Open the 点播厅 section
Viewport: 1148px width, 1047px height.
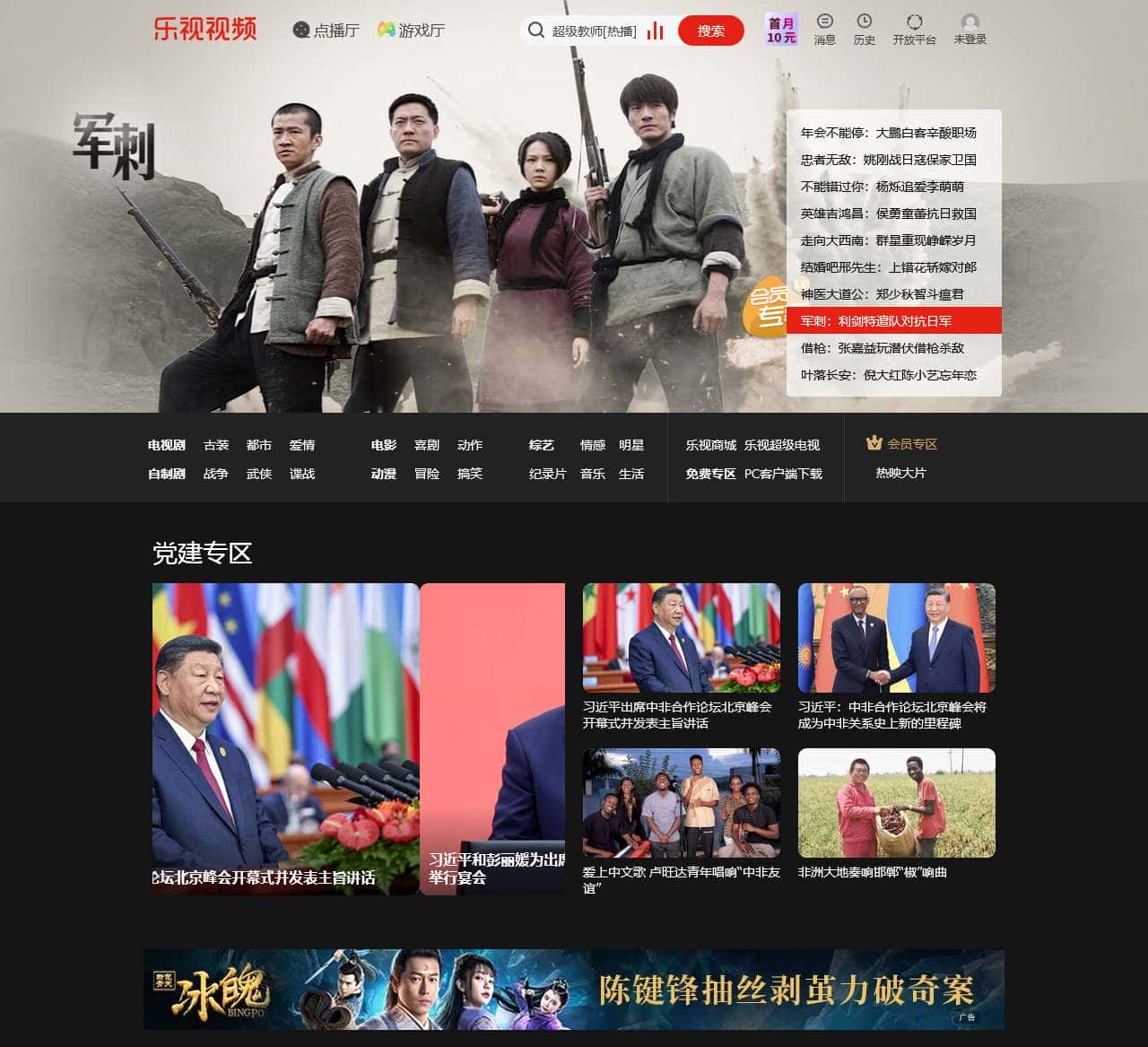pos(326,31)
